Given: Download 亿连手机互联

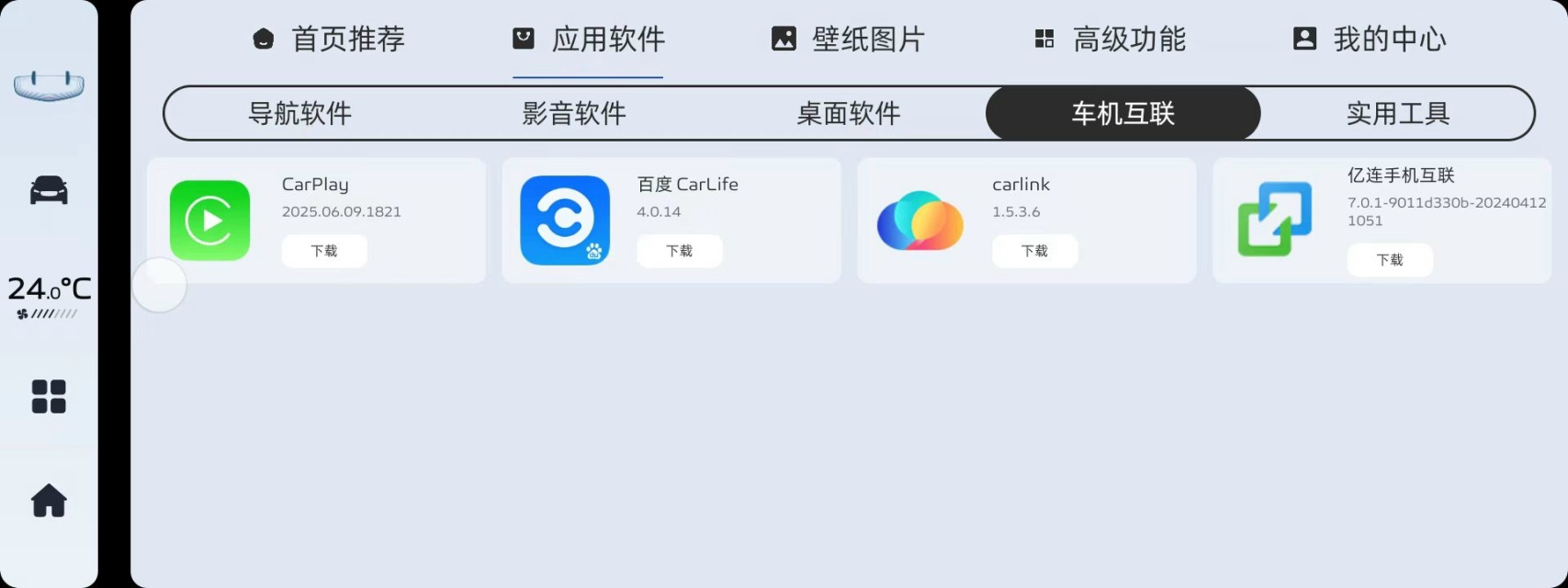Looking at the screenshot, I should [x=1390, y=260].
